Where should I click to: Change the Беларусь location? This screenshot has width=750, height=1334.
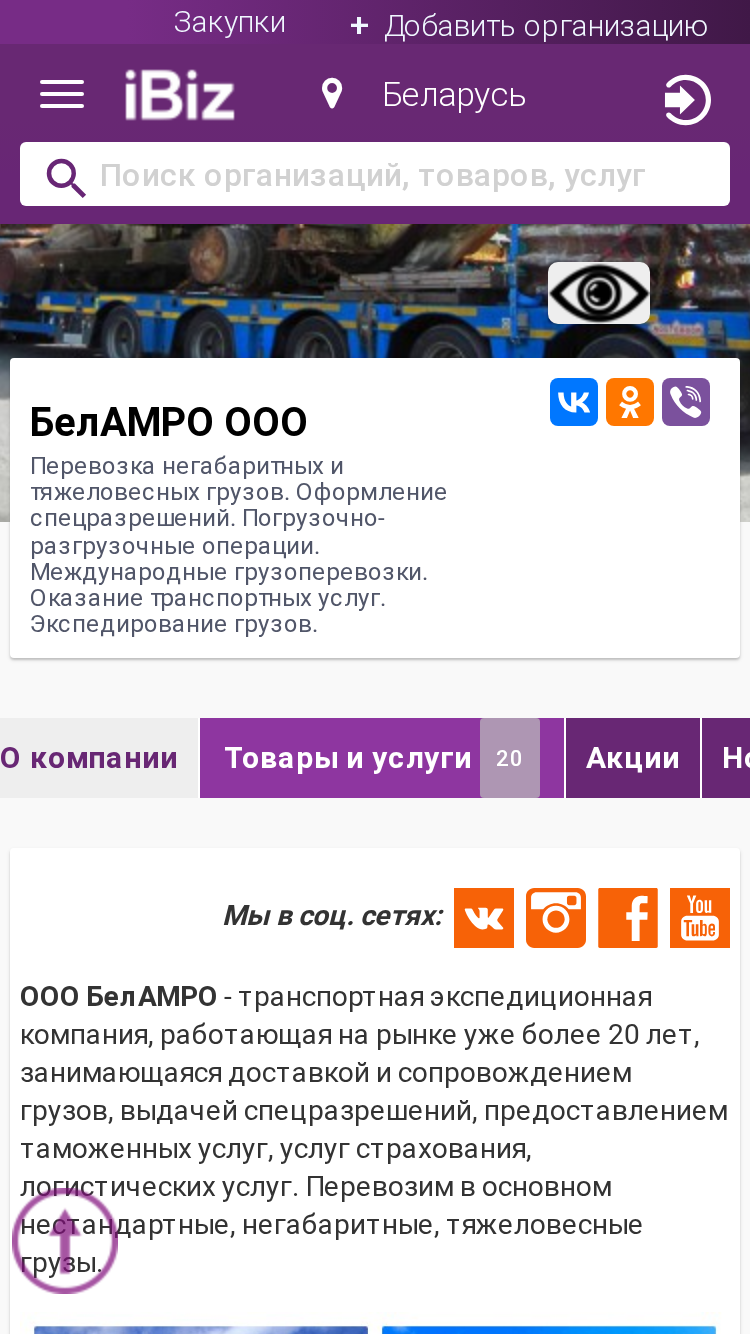[424, 95]
